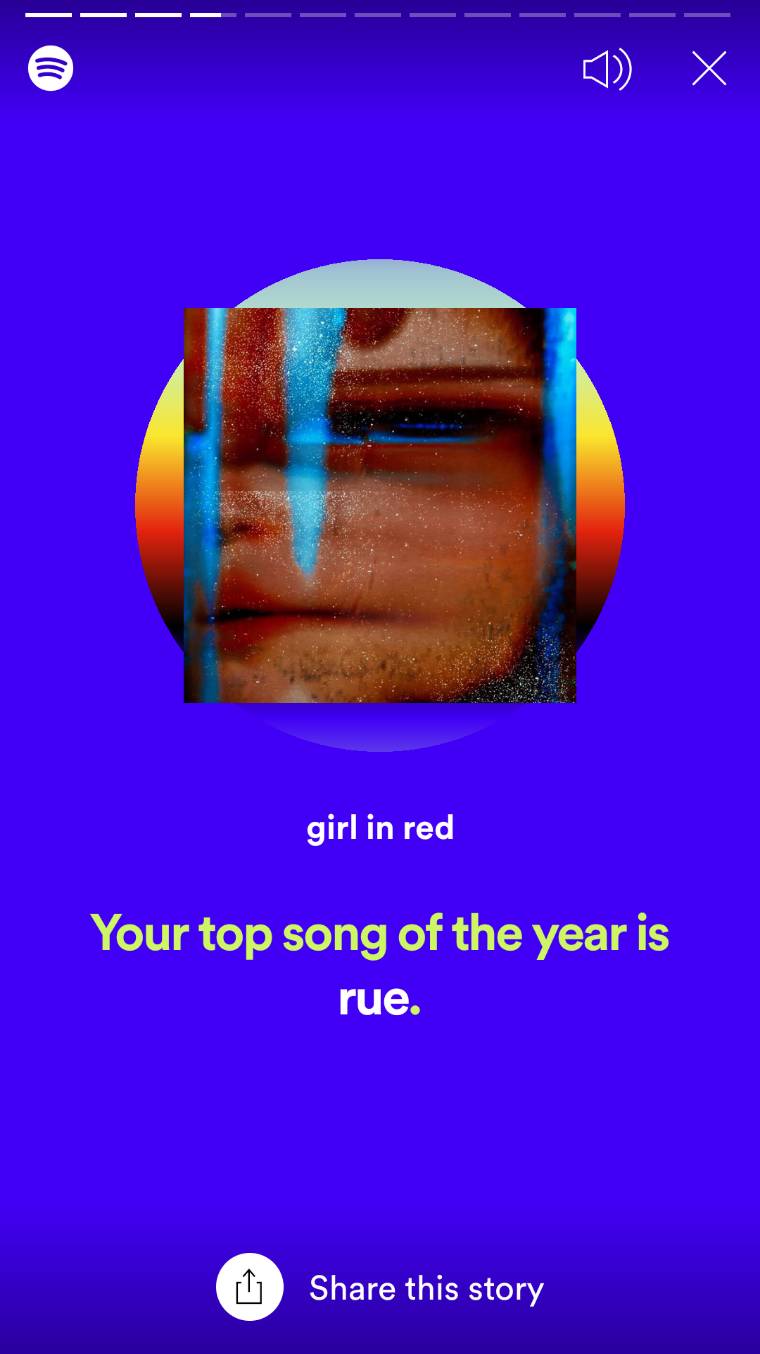760x1354 pixels.
Task: Close the Wrapped story
Action: pyautogui.click(x=709, y=69)
